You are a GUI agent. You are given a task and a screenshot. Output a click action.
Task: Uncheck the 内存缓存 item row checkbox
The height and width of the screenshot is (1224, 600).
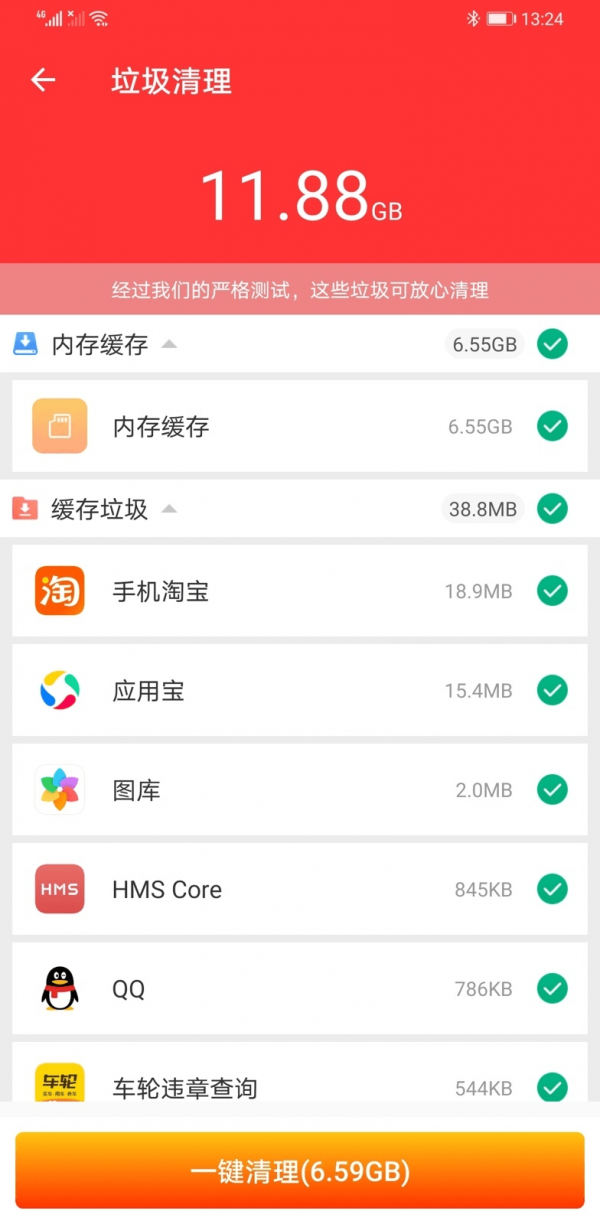pyautogui.click(x=552, y=427)
